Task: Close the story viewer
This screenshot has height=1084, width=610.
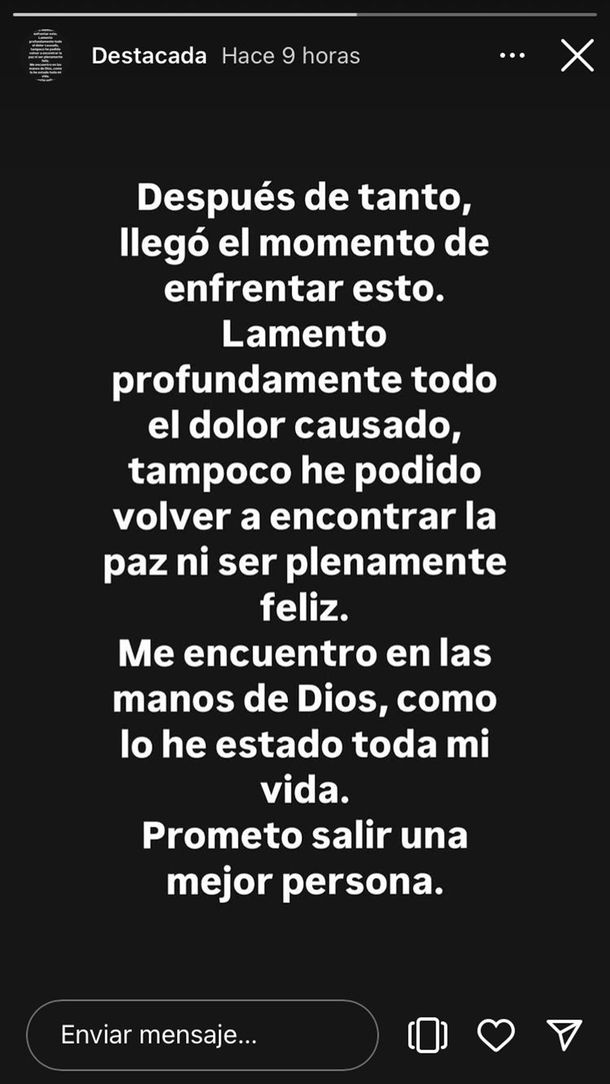Action: [577, 56]
